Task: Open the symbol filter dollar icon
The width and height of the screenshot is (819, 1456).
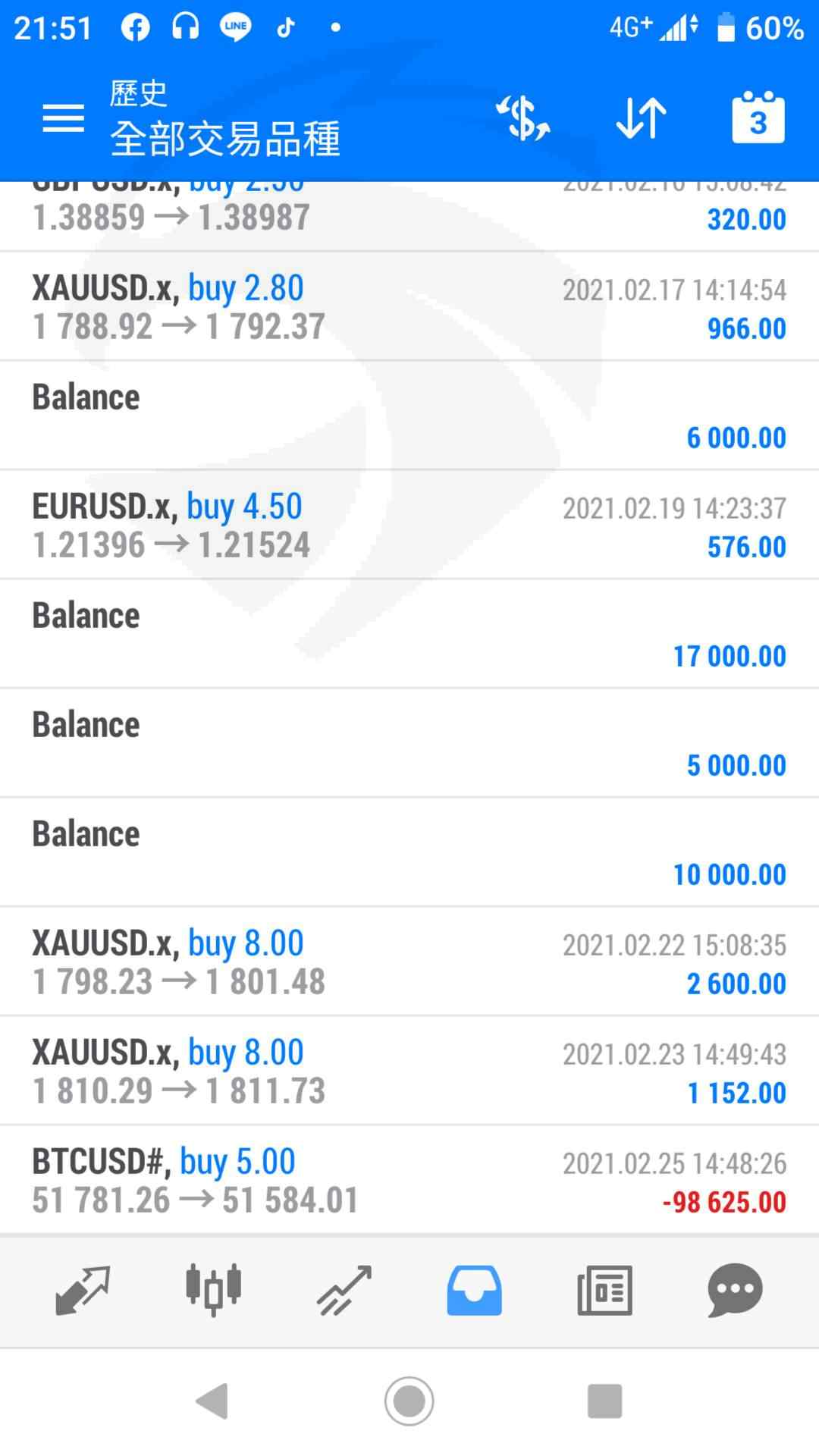Action: (523, 118)
